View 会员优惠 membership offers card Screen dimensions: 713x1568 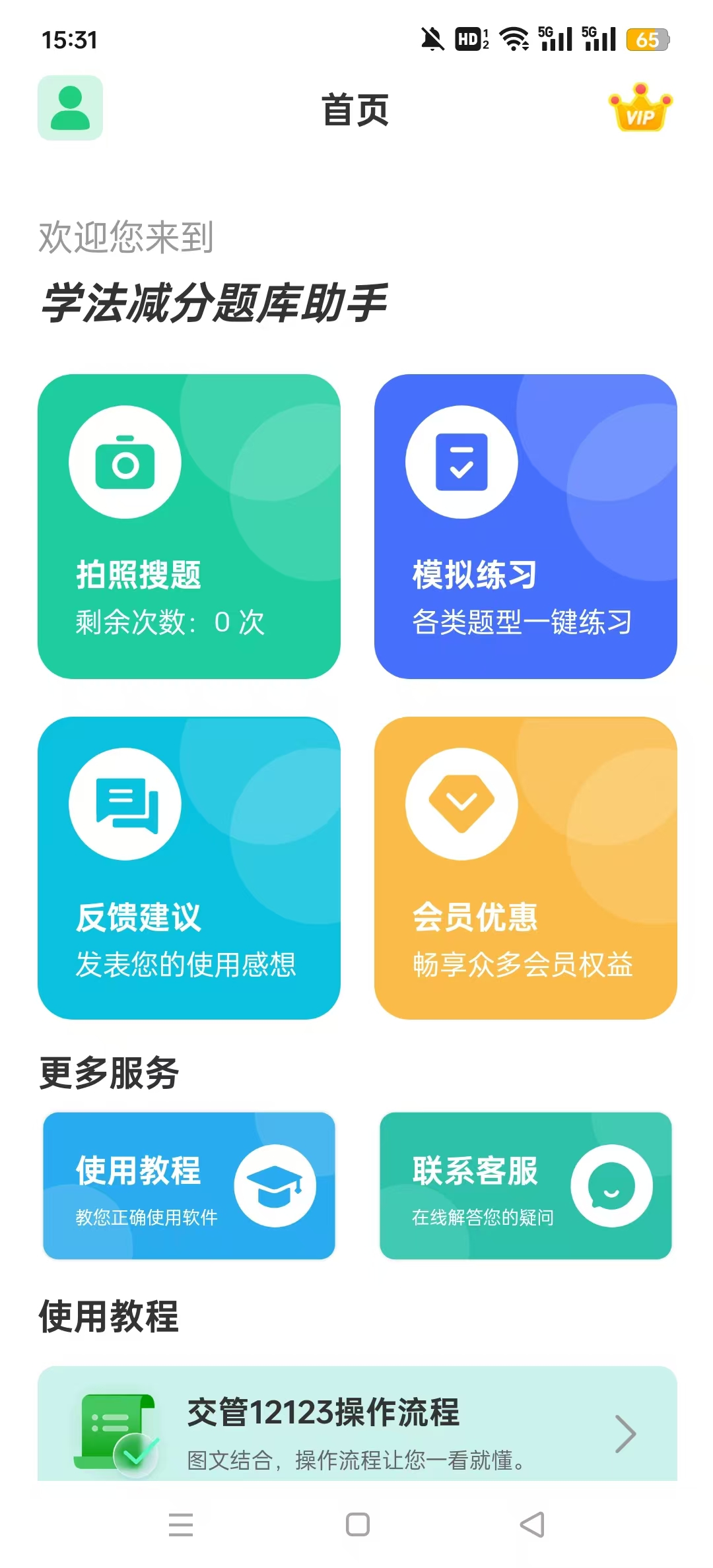click(526, 868)
